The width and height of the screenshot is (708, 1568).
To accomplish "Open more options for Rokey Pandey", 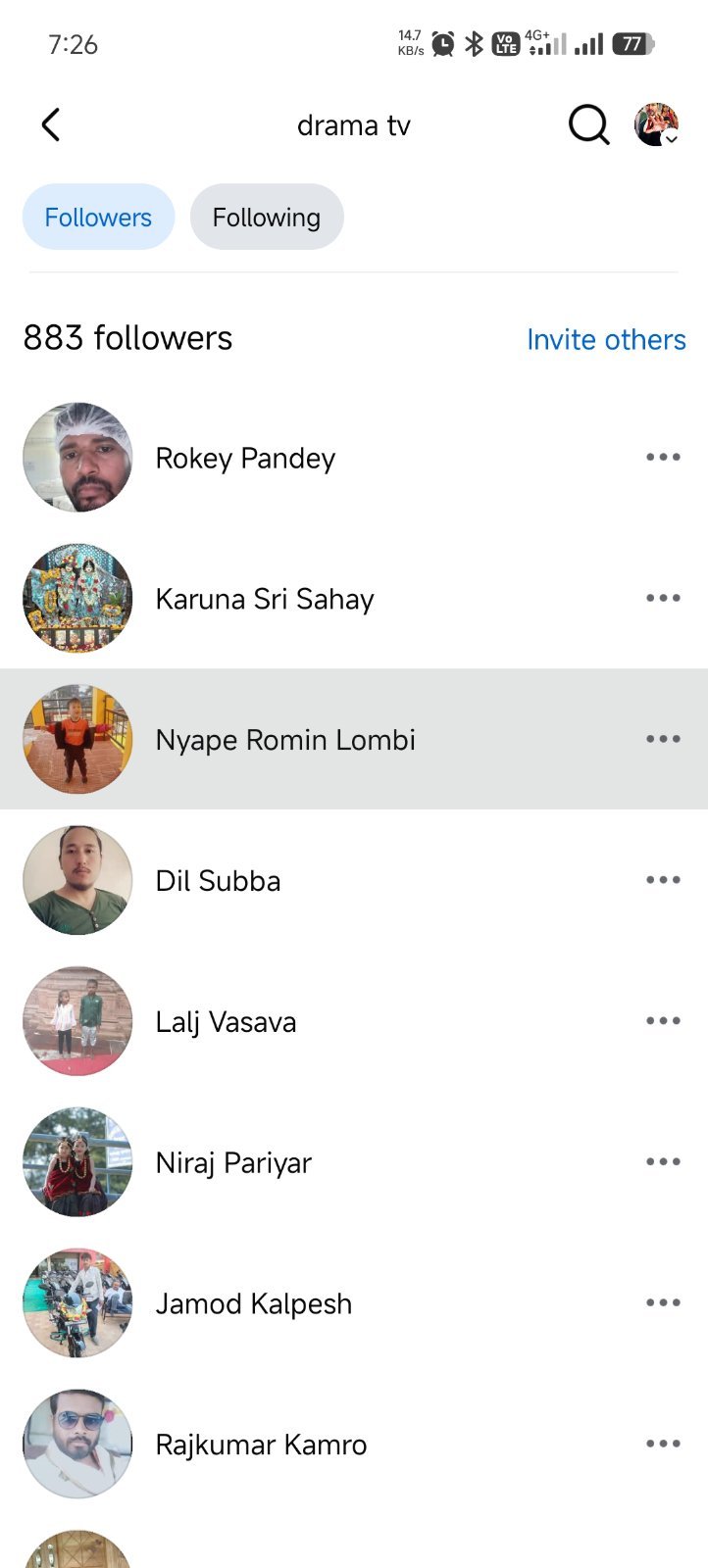I will coord(663,458).
